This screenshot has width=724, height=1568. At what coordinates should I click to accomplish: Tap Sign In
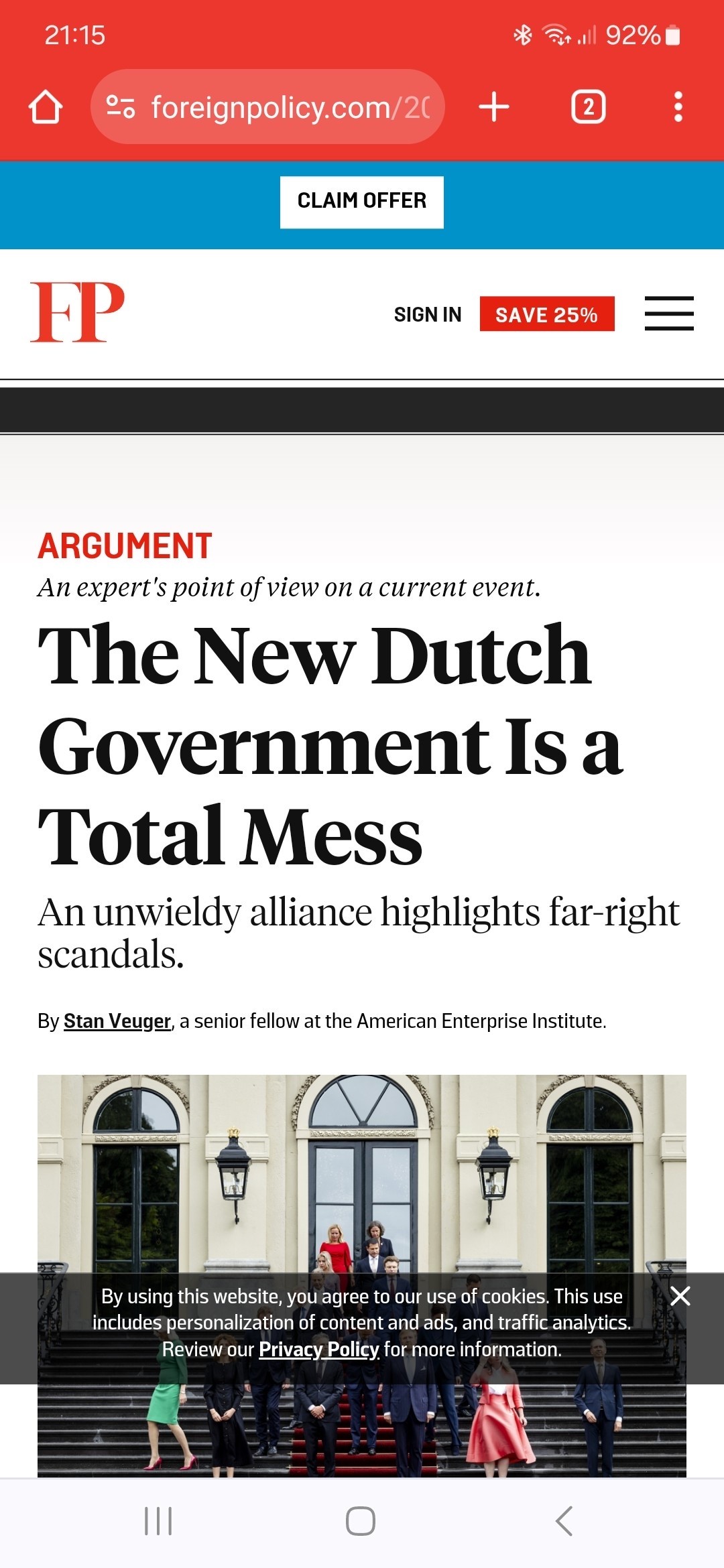tap(428, 314)
